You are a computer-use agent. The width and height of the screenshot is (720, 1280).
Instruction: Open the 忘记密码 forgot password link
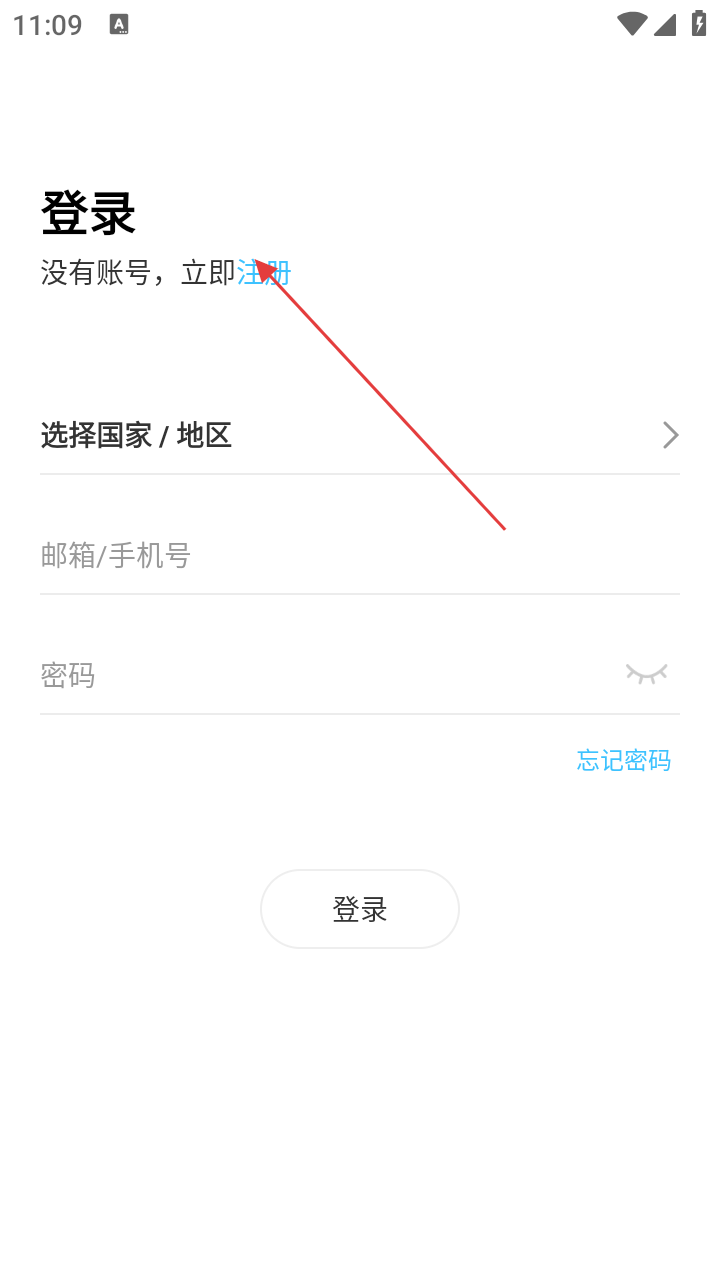click(623, 760)
